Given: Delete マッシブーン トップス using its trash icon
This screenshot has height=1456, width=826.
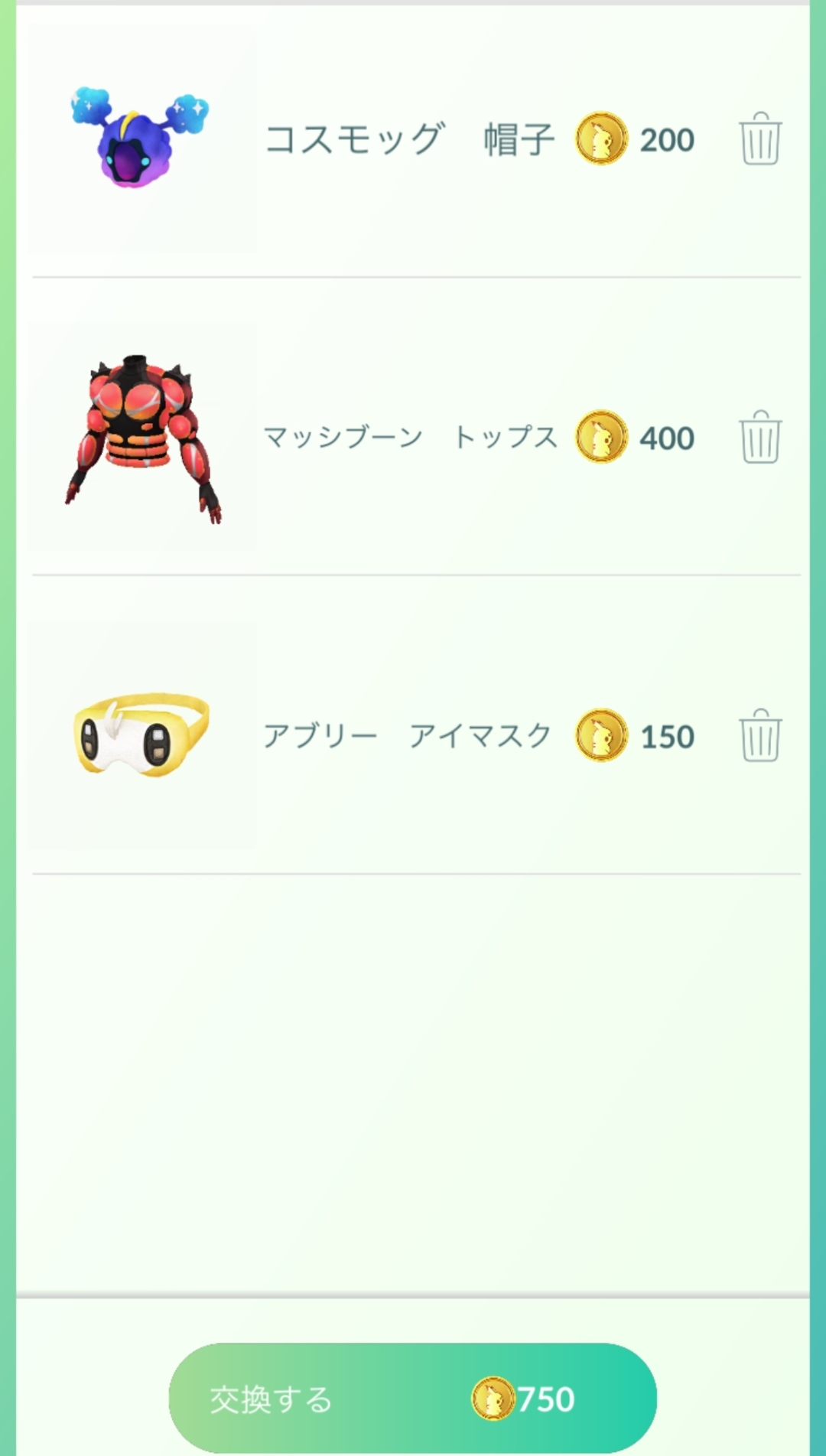Looking at the screenshot, I should click(759, 437).
